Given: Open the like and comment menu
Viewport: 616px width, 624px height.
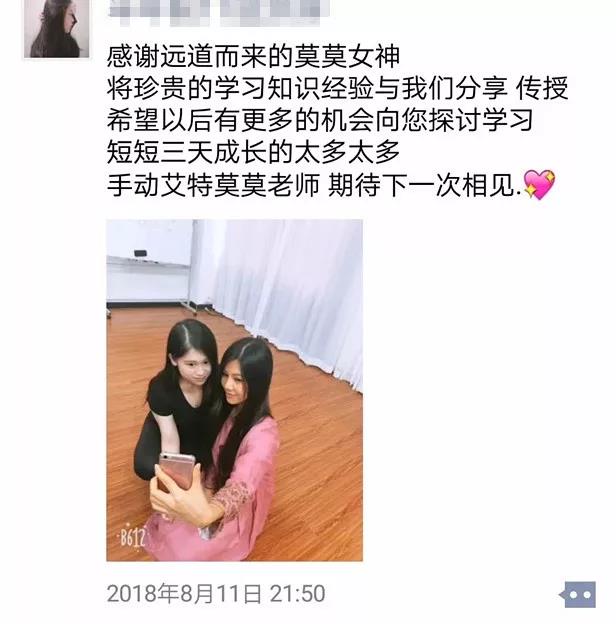Looking at the screenshot, I should coord(579,595).
